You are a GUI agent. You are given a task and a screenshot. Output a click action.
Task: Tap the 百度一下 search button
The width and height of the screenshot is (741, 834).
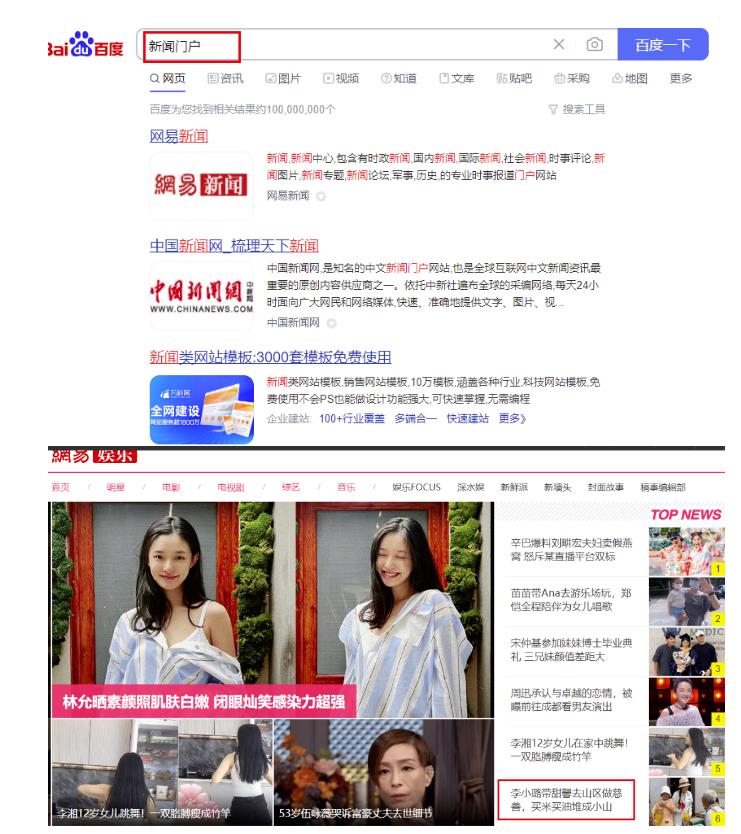click(x=663, y=45)
